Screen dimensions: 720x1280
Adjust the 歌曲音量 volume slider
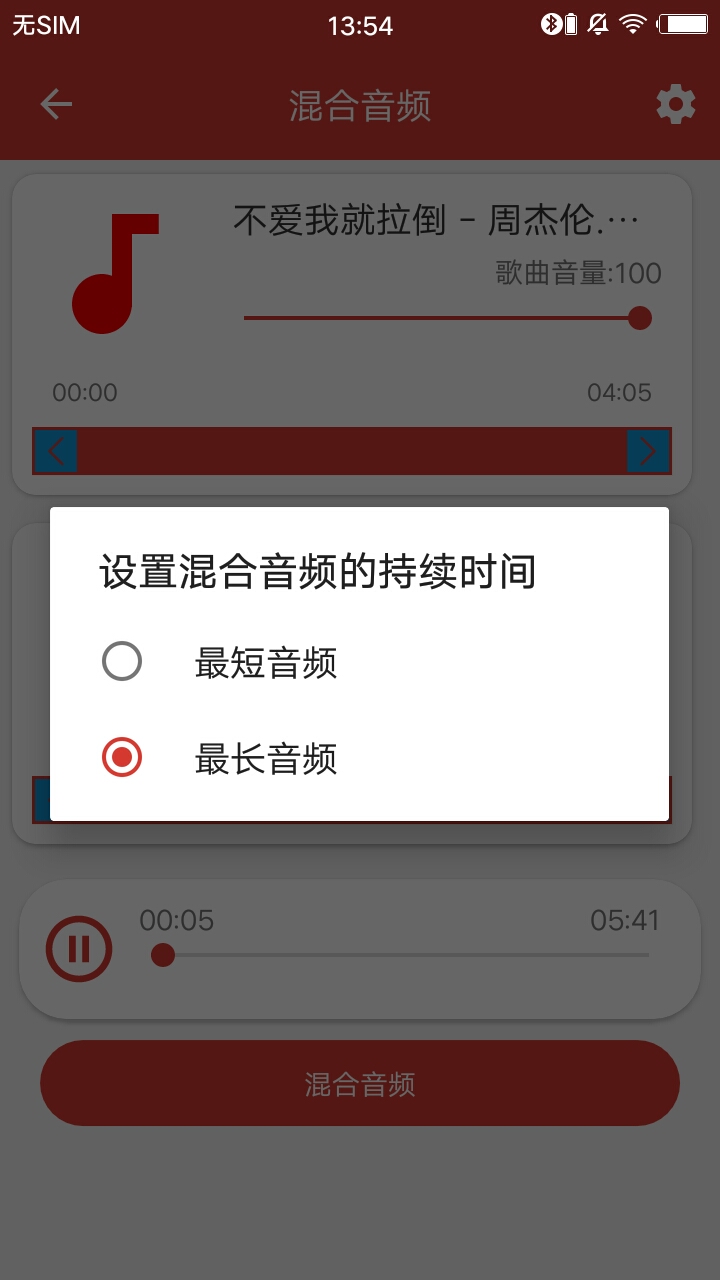tap(640, 318)
